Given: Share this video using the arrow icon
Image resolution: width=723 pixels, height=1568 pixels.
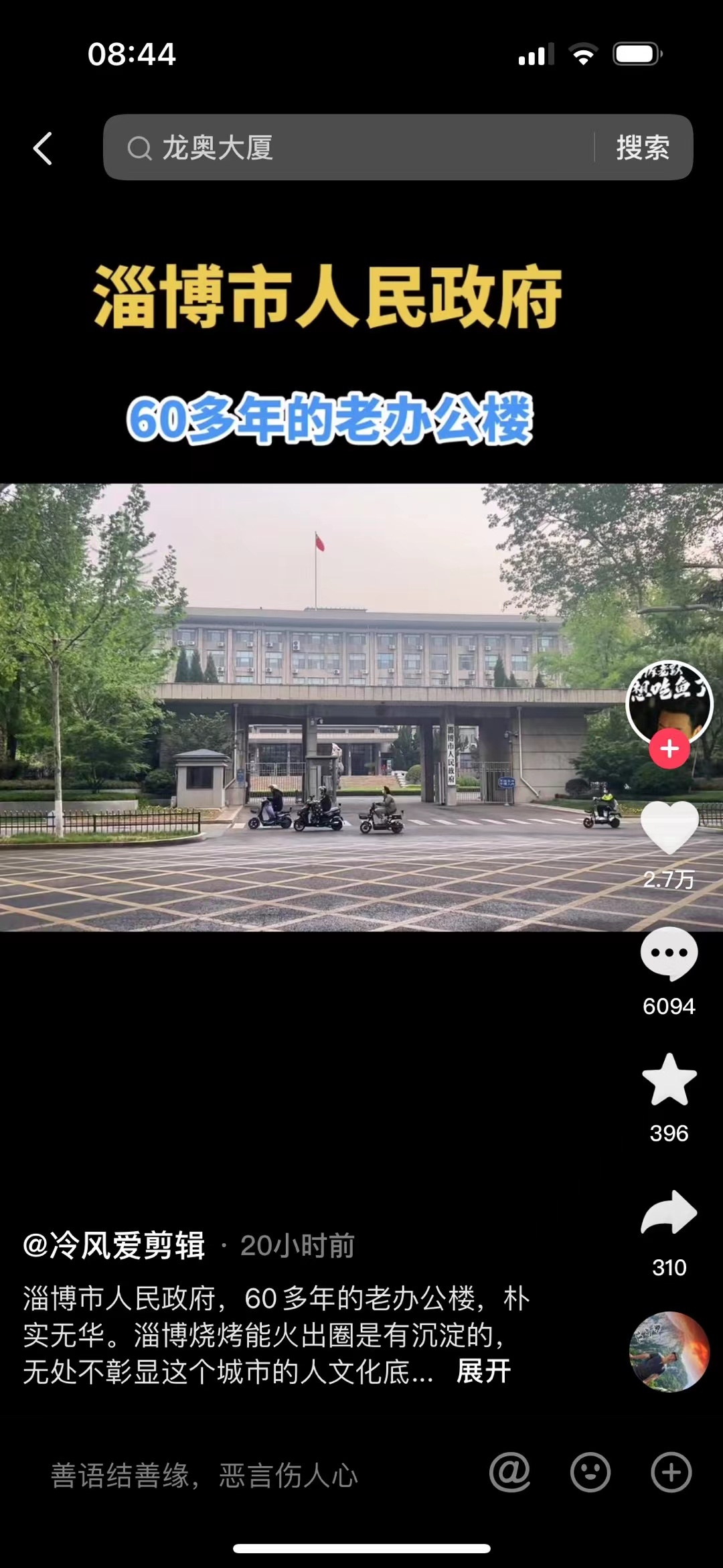Looking at the screenshot, I should pos(669,1214).
